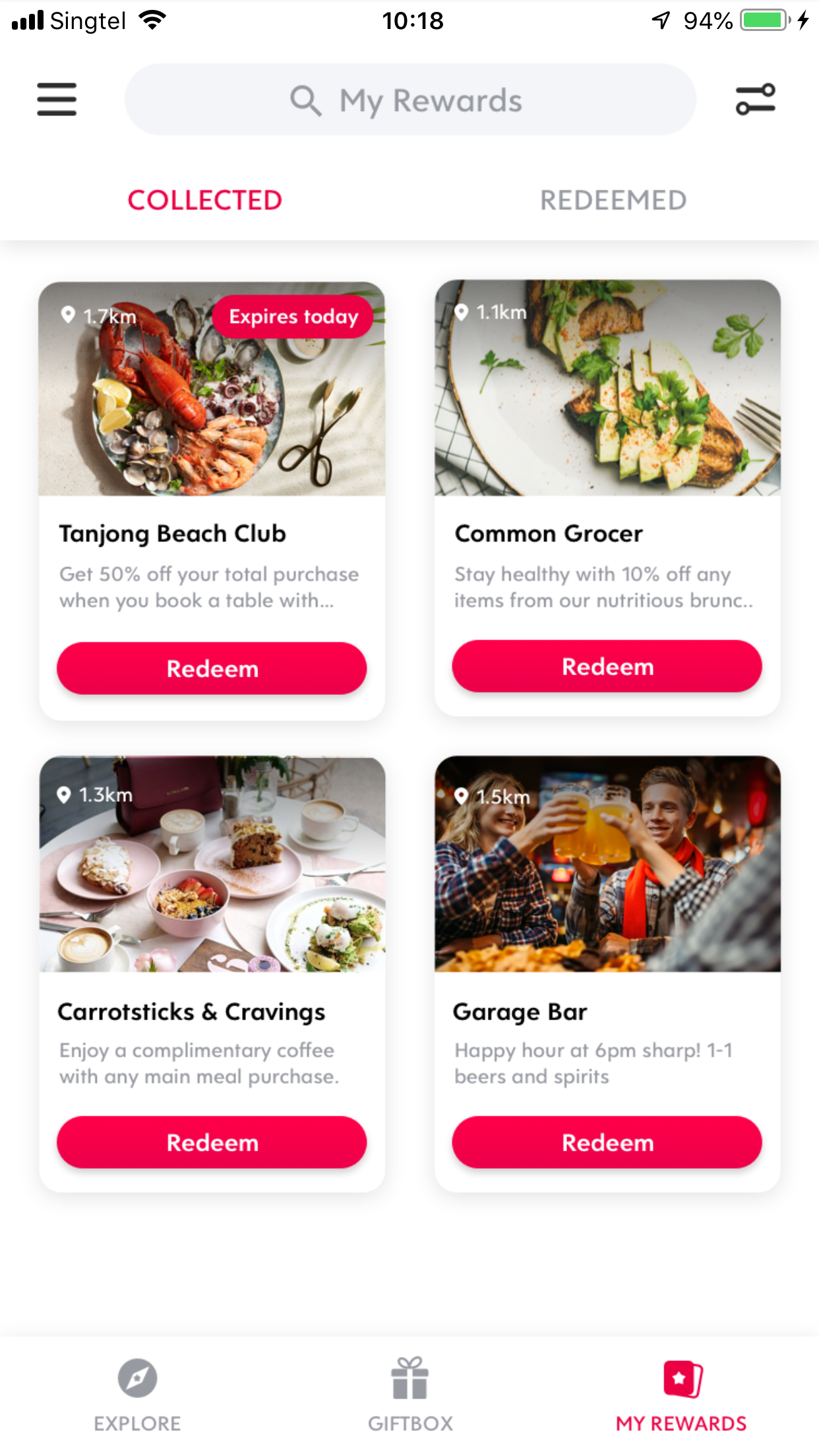Redeem the Carrotsticks & Cravings reward

(212, 1142)
